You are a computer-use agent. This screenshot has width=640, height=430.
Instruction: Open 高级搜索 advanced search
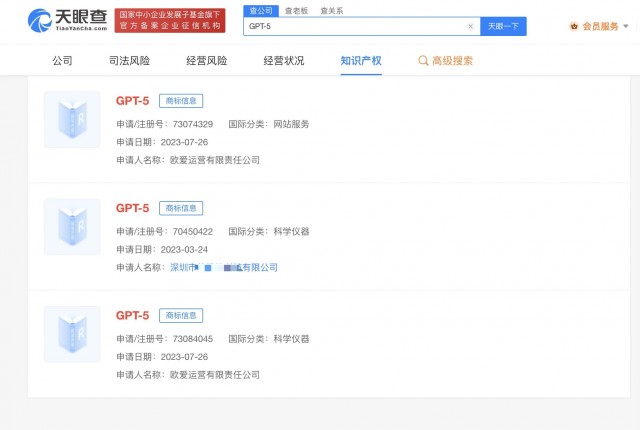pyautogui.click(x=446, y=61)
